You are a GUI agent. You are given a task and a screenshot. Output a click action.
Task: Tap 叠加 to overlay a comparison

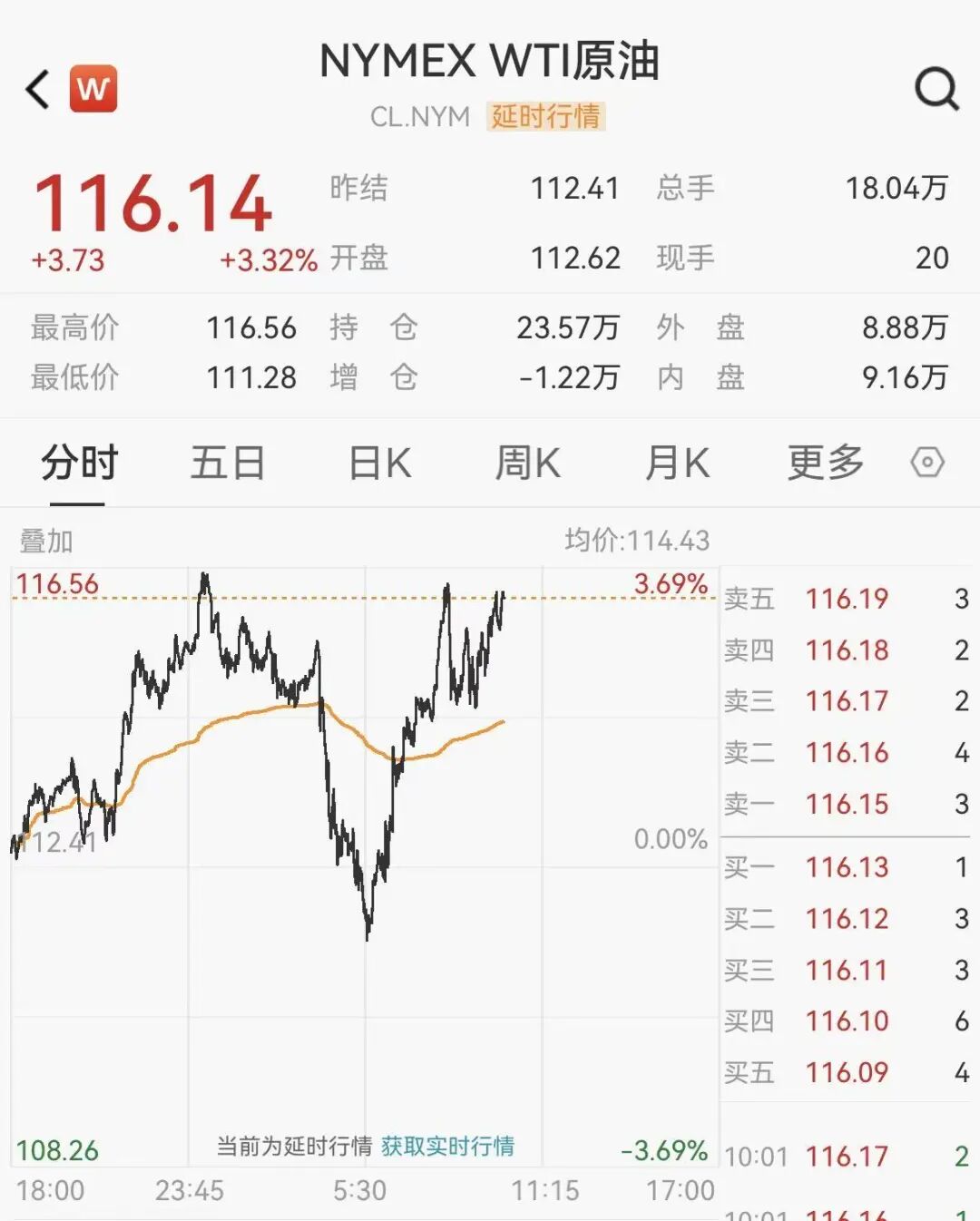46,542
